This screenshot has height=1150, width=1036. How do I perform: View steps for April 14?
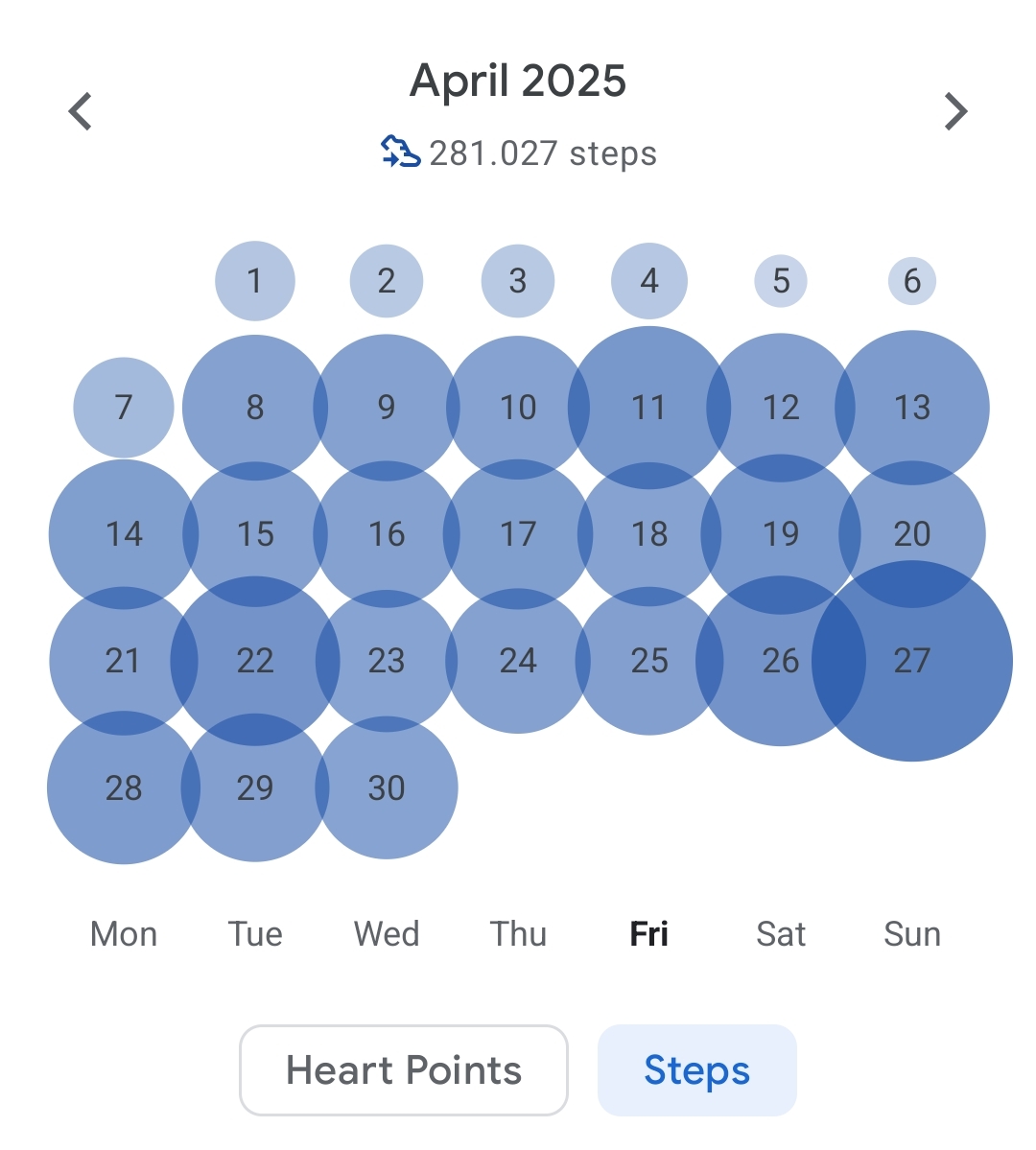tap(124, 534)
